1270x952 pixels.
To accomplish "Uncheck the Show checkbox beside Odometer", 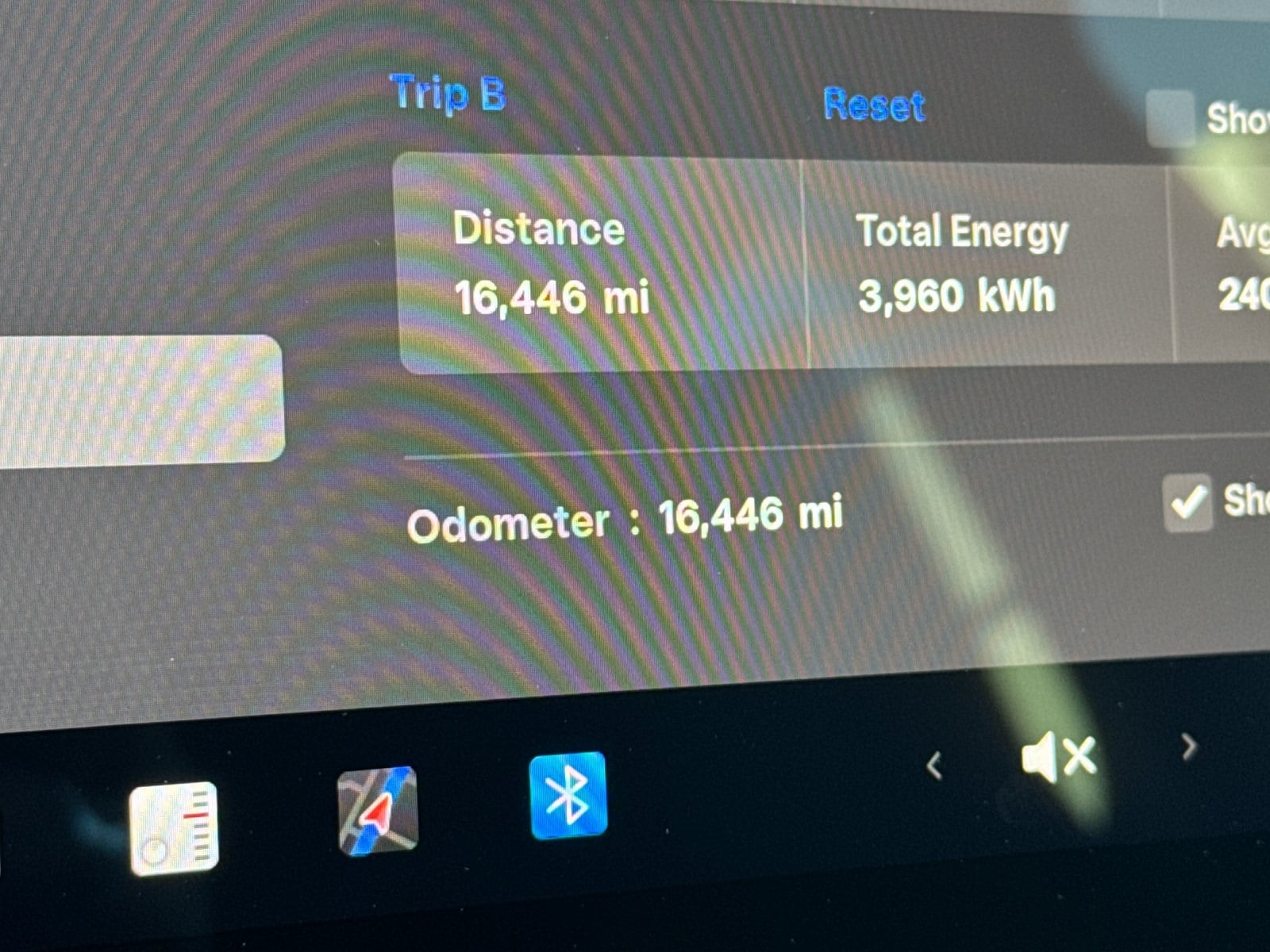I will click(x=1187, y=503).
